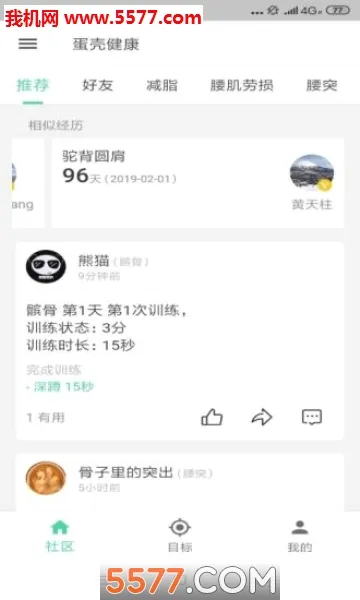Image resolution: width=360 pixels, height=600 pixels.
Task: Go to the 社区 bottom tab
Action: tap(60, 536)
